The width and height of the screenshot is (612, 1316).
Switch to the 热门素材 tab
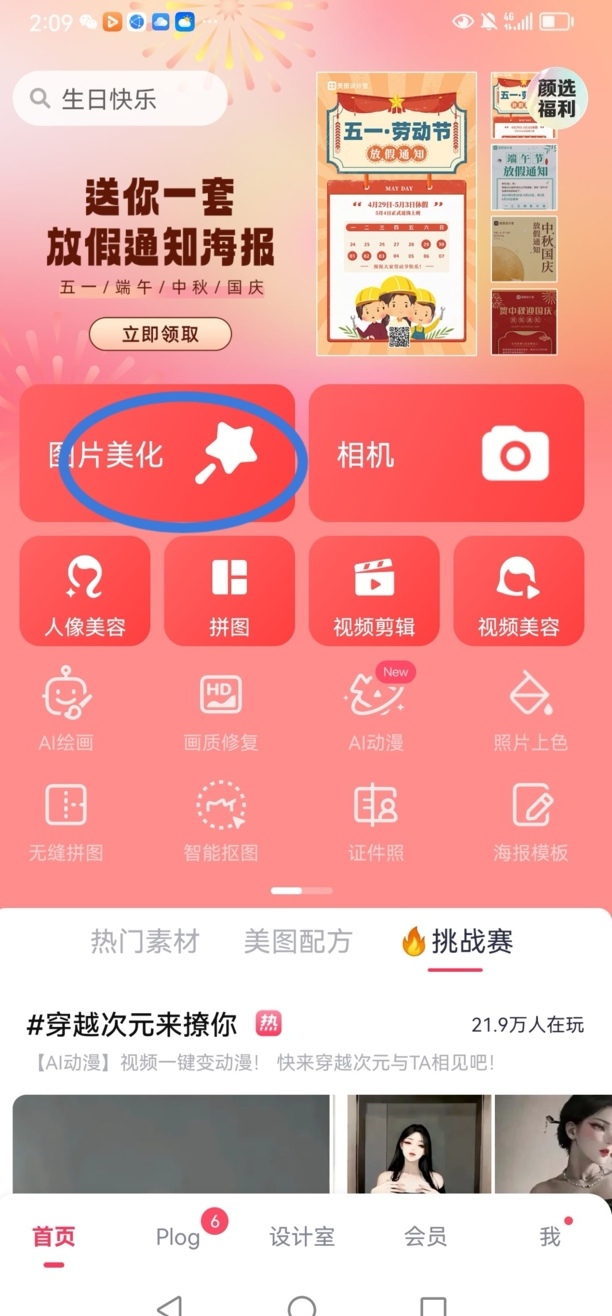click(x=145, y=941)
